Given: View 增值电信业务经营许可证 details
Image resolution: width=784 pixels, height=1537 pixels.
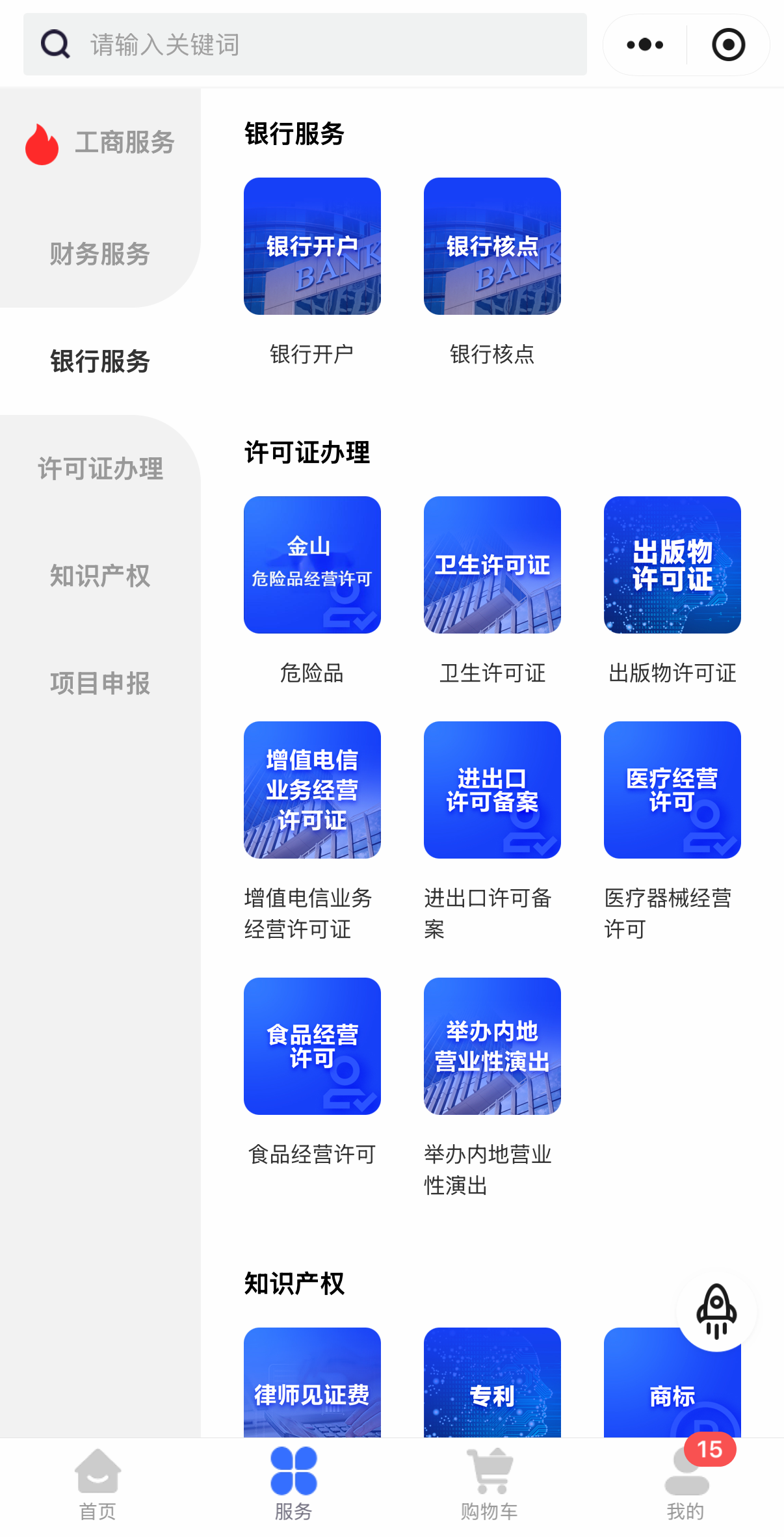Looking at the screenshot, I should [312, 790].
